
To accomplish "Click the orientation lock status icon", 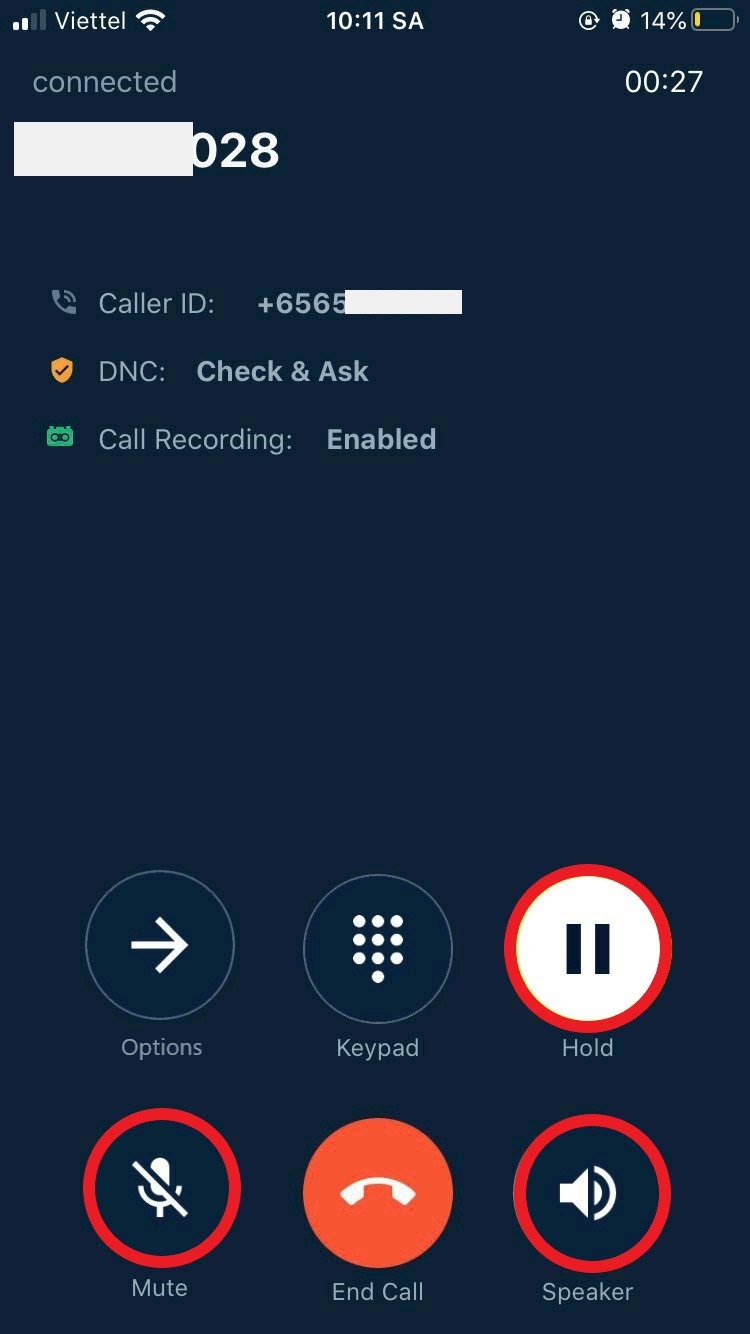I will 589,19.
